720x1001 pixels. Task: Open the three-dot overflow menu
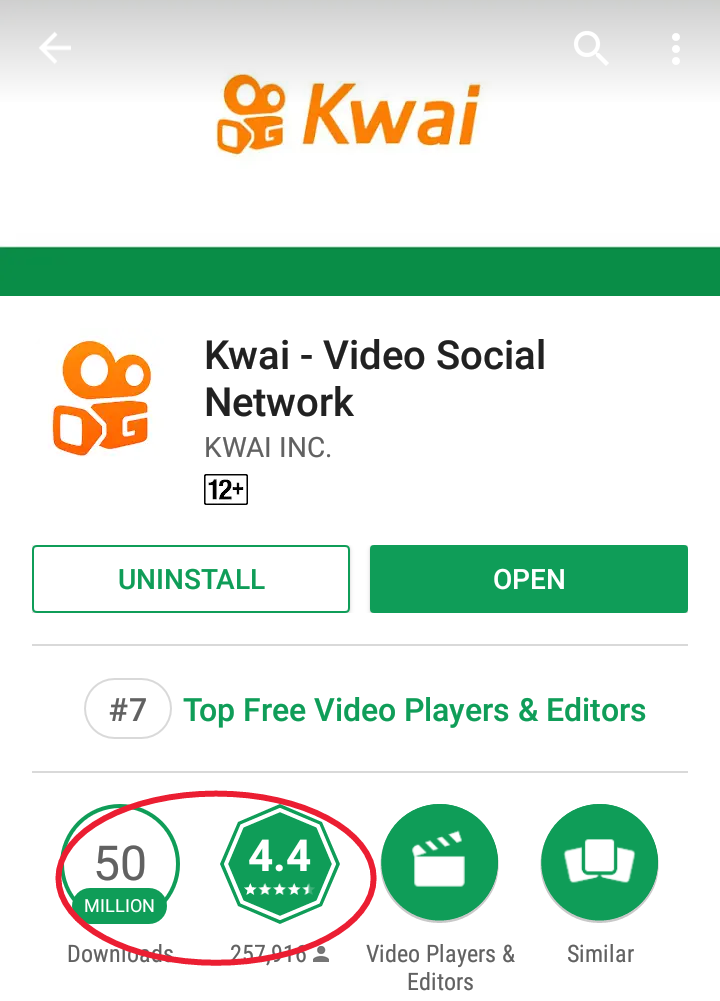[x=676, y=48]
